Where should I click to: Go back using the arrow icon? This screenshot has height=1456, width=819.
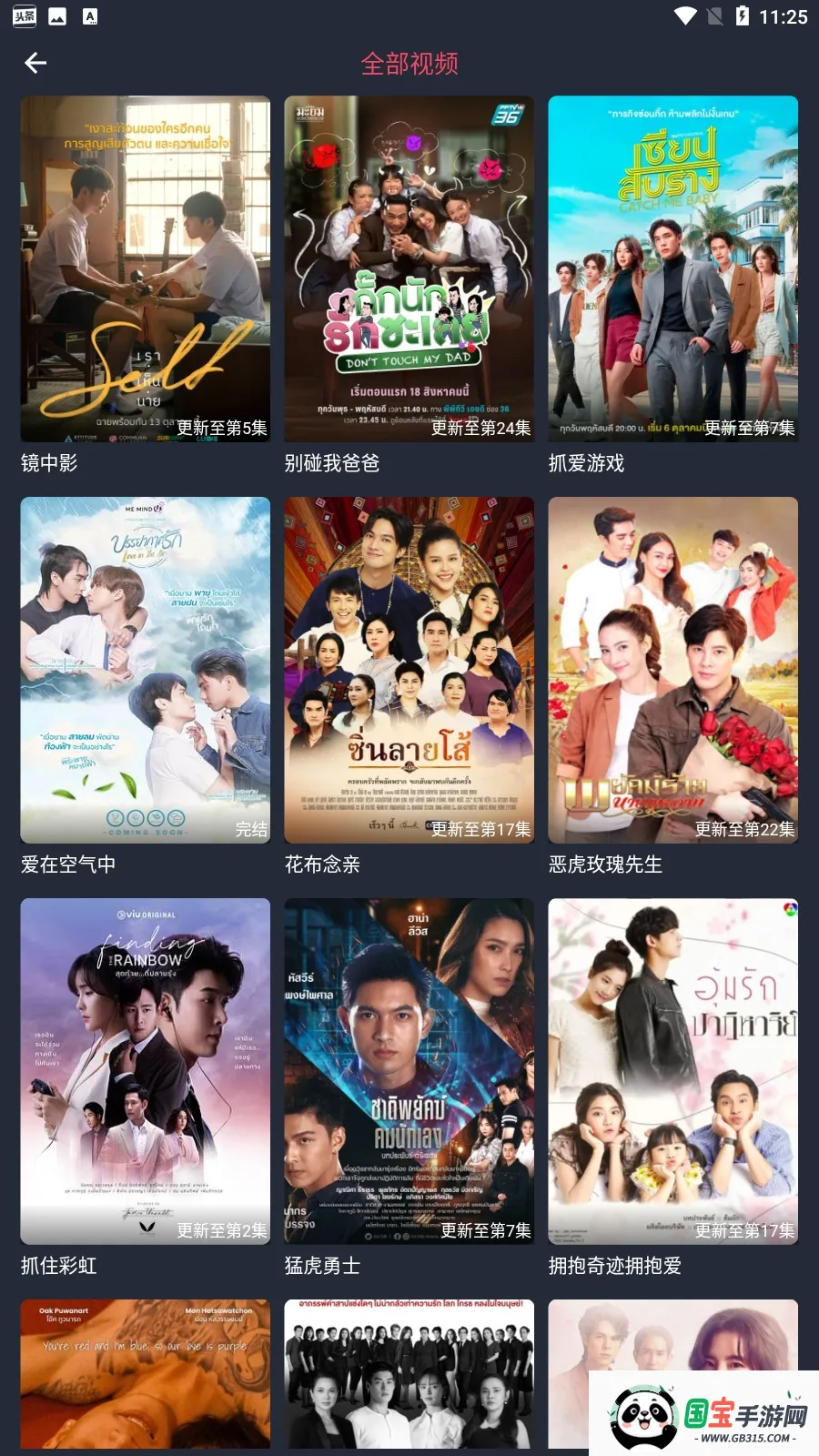[35, 63]
